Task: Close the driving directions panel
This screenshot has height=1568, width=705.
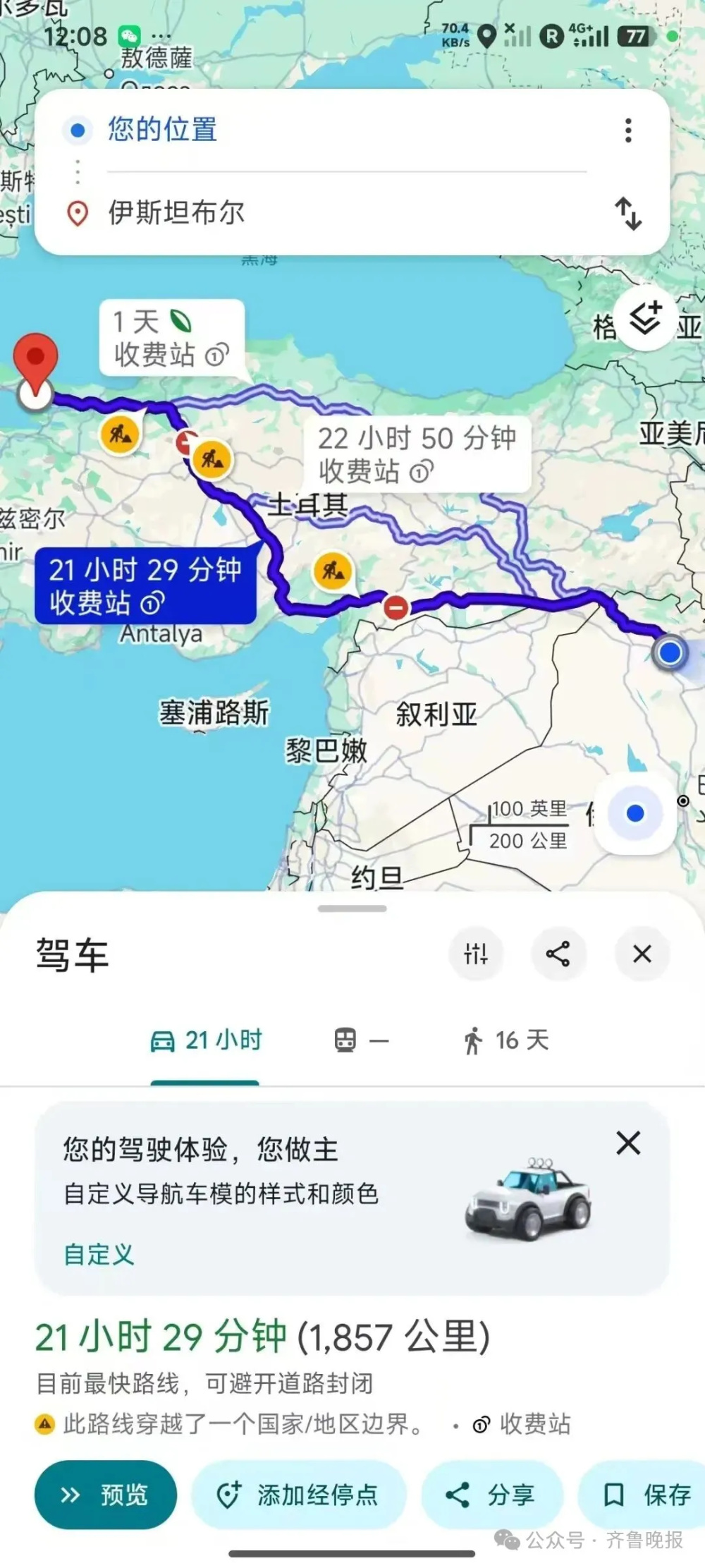Action: click(x=641, y=954)
